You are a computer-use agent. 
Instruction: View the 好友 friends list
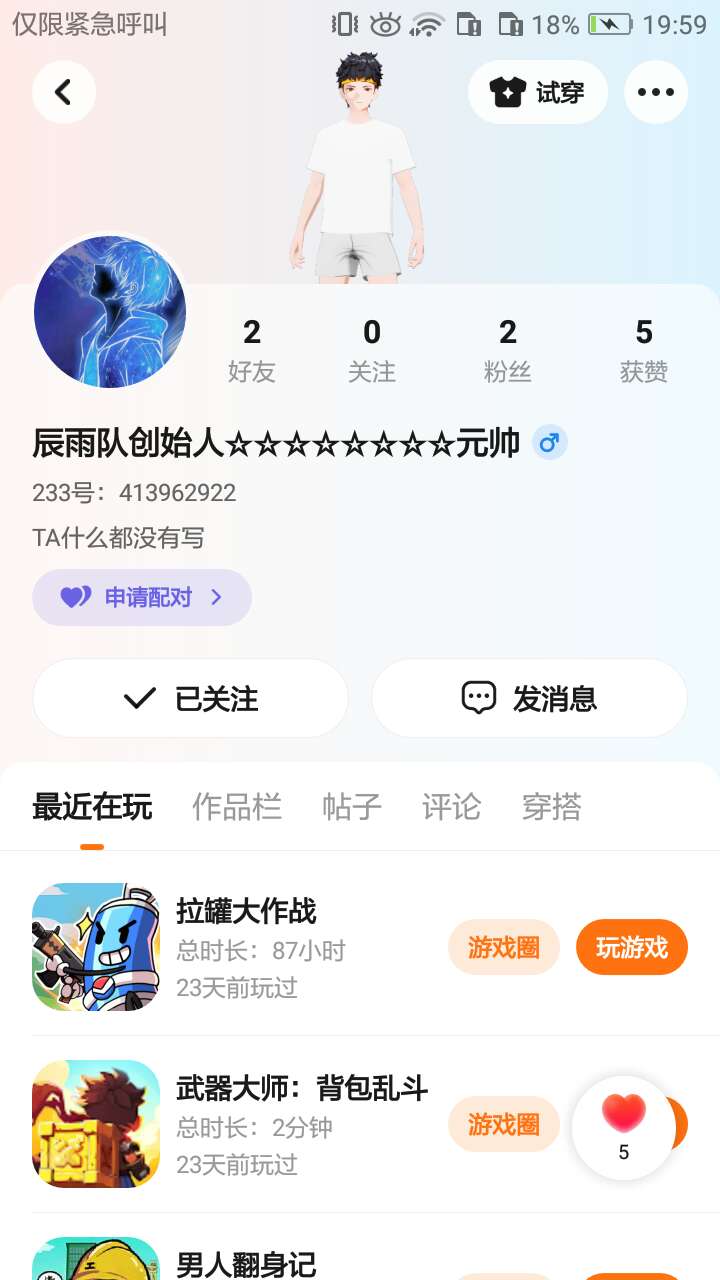coord(251,350)
